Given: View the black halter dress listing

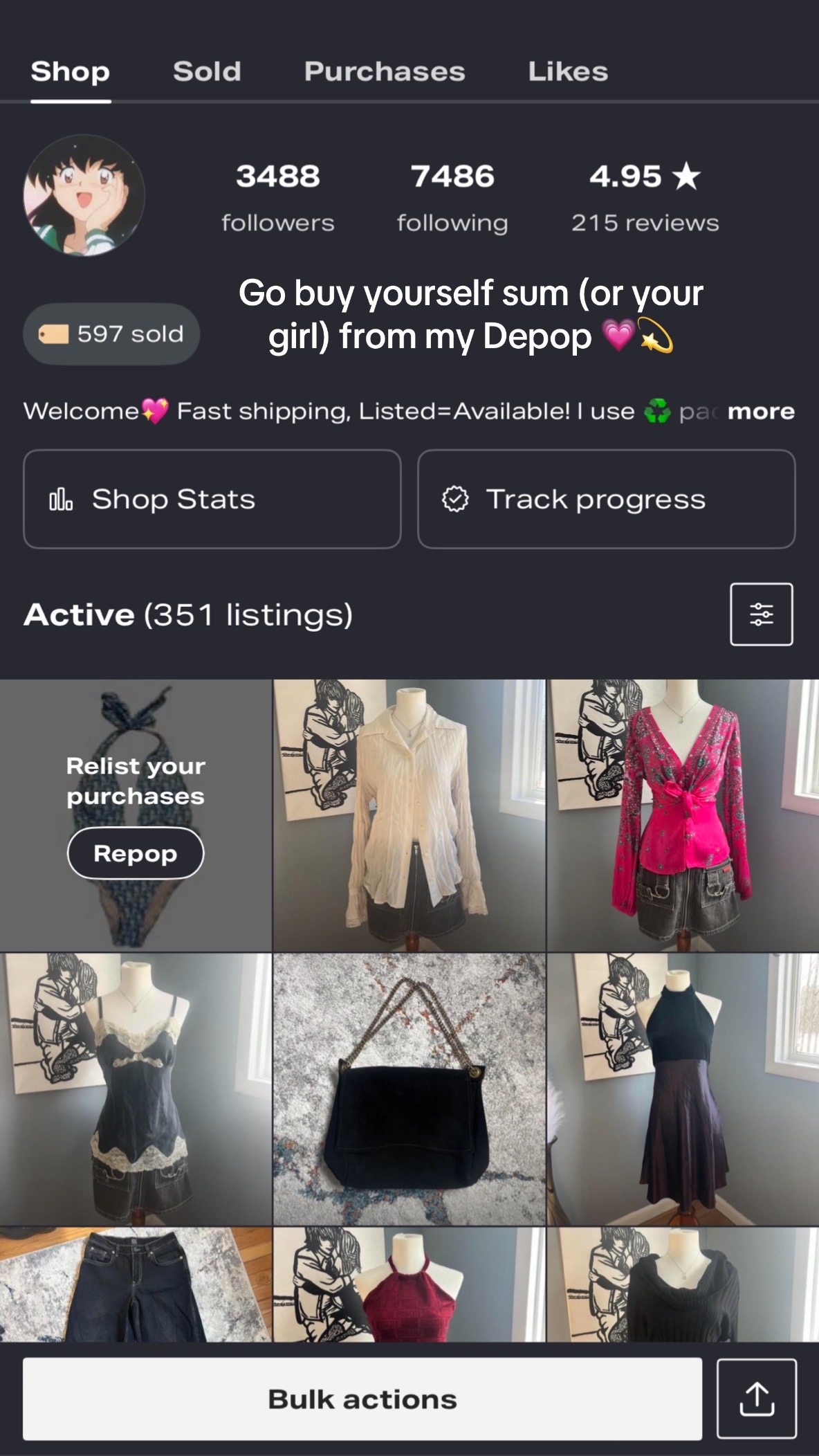Looking at the screenshot, I should click(x=683, y=1089).
